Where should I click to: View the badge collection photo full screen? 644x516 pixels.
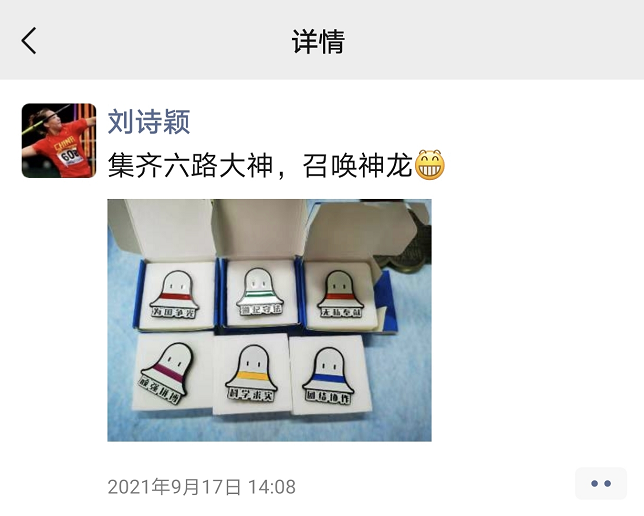[x=269, y=320]
